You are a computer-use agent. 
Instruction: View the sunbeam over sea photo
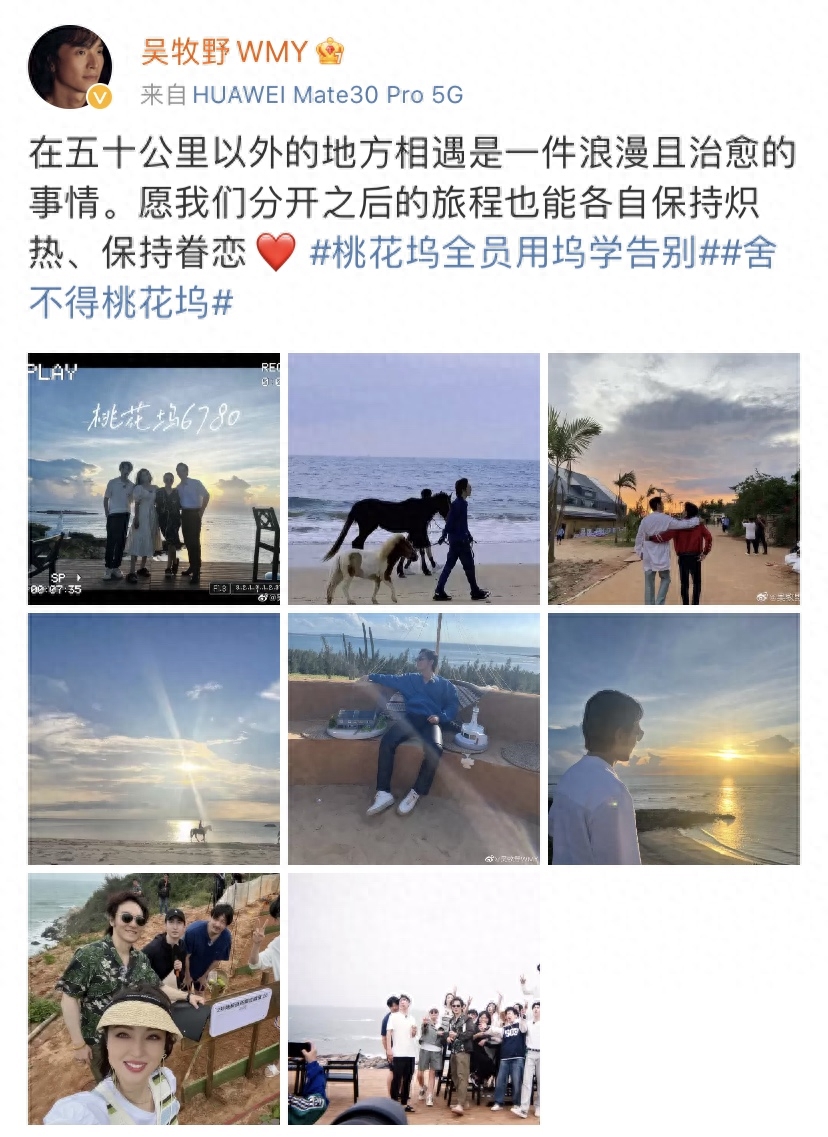tap(154, 739)
